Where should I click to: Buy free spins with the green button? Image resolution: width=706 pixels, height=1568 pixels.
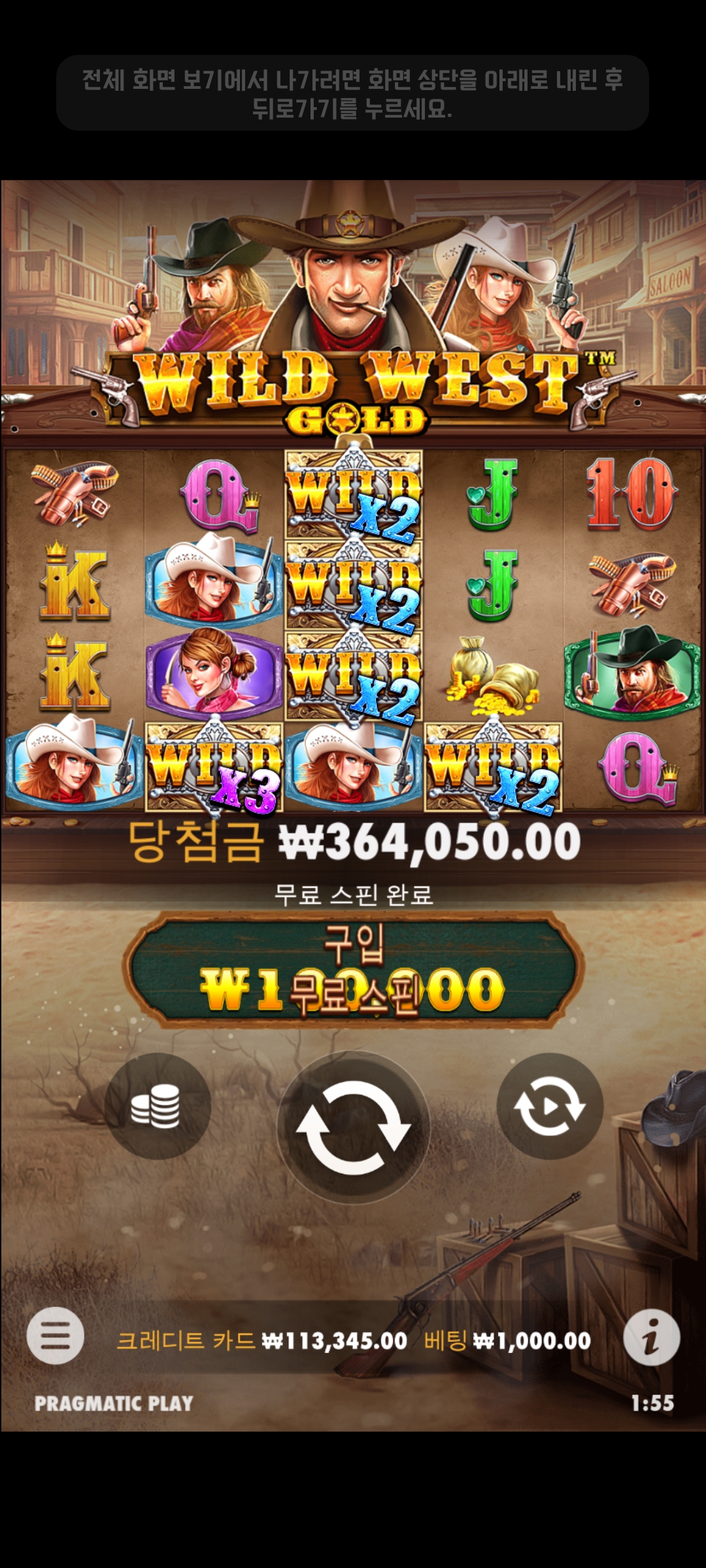click(x=353, y=970)
